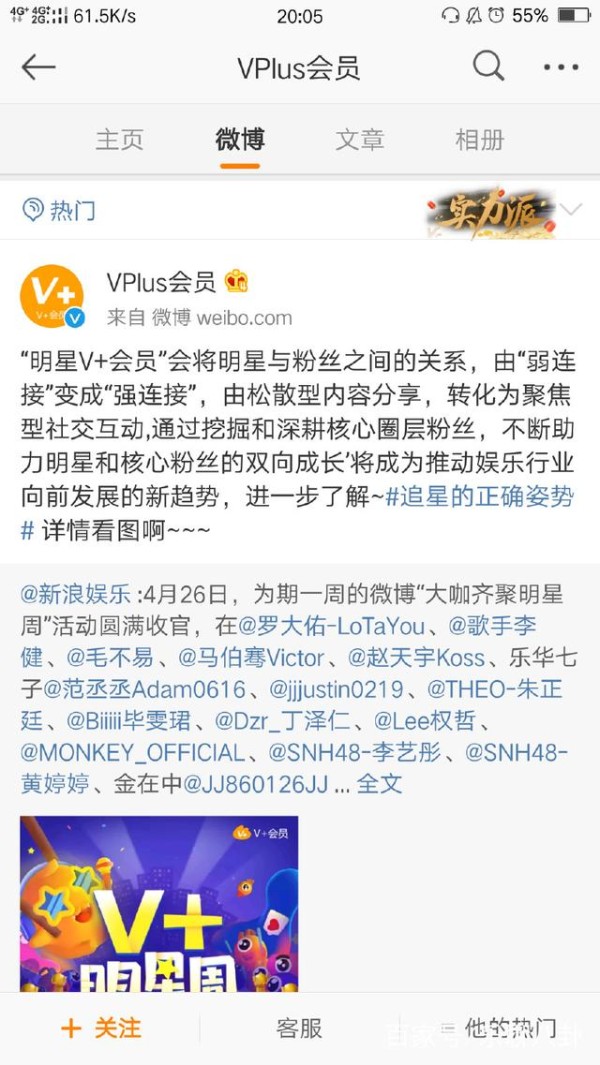Follow this account with 关注
This screenshot has height=1065, width=600.
(101, 1028)
